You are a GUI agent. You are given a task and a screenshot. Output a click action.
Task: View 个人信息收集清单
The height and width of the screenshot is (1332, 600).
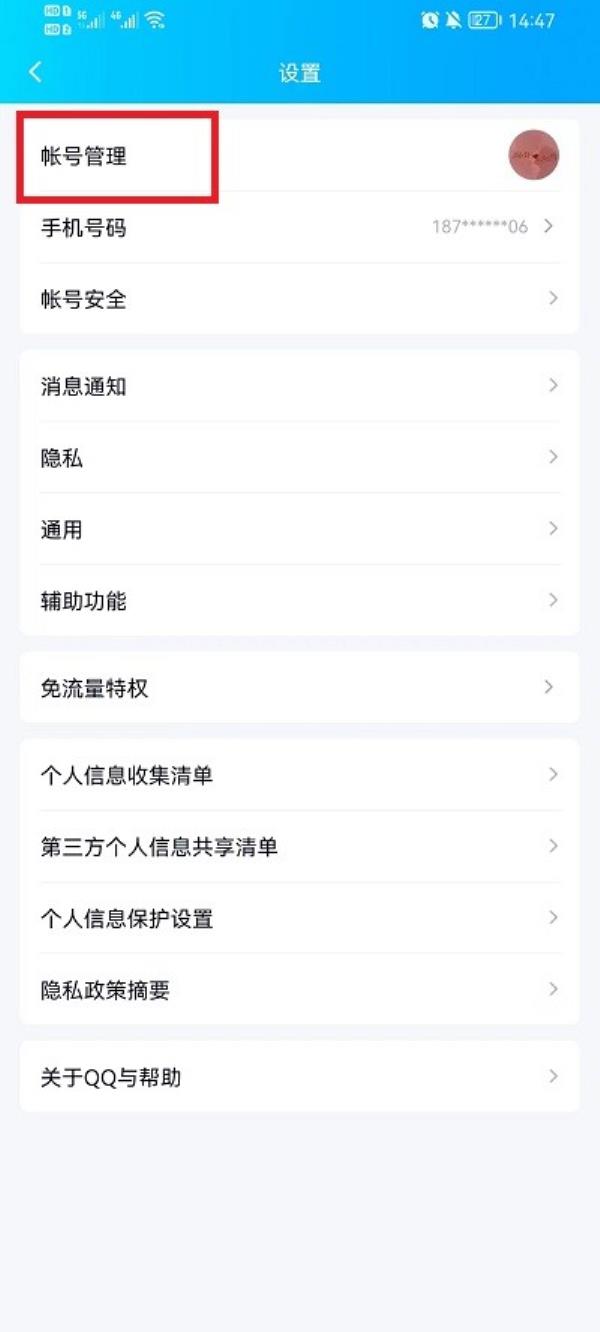click(300, 775)
